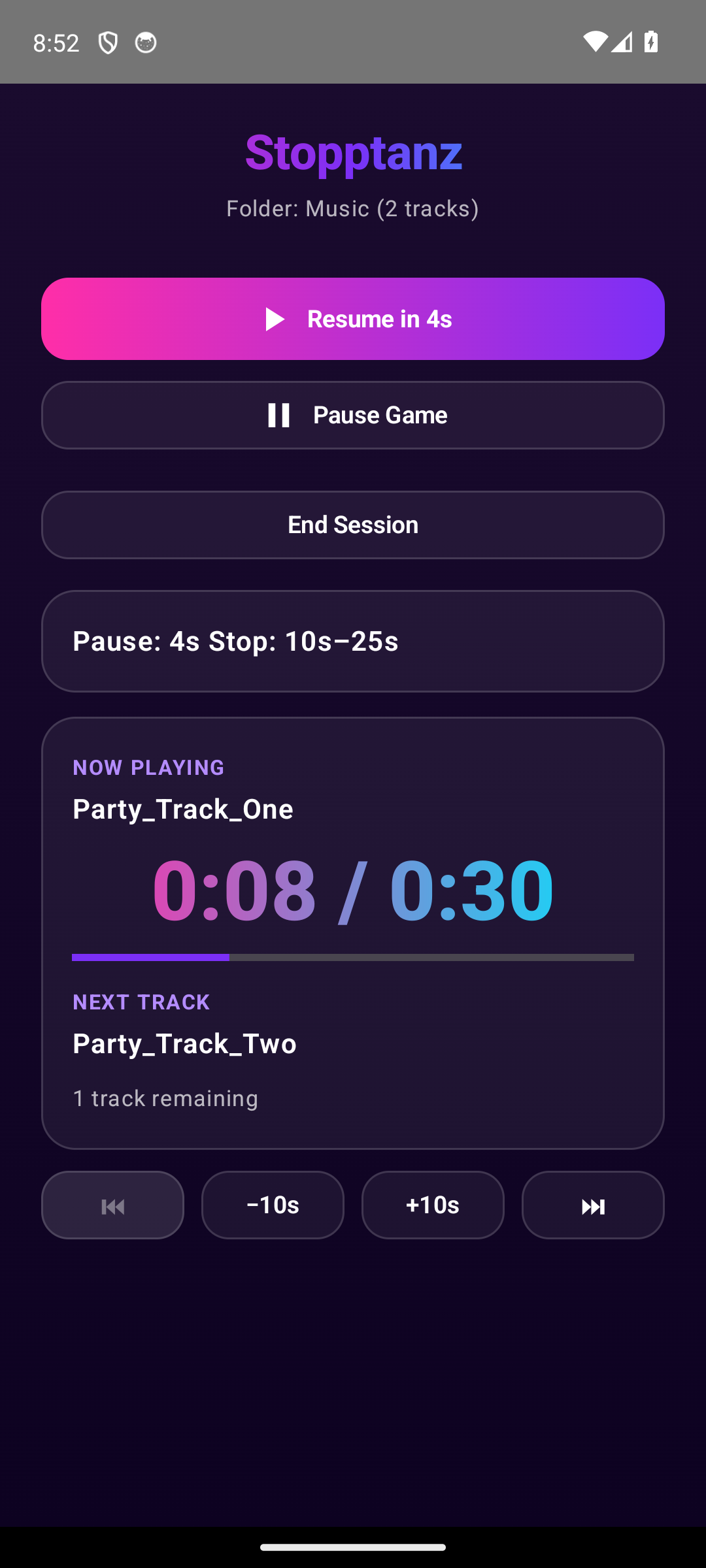This screenshot has height=1568, width=706.
Task: End the current session
Action: [x=353, y=525]
